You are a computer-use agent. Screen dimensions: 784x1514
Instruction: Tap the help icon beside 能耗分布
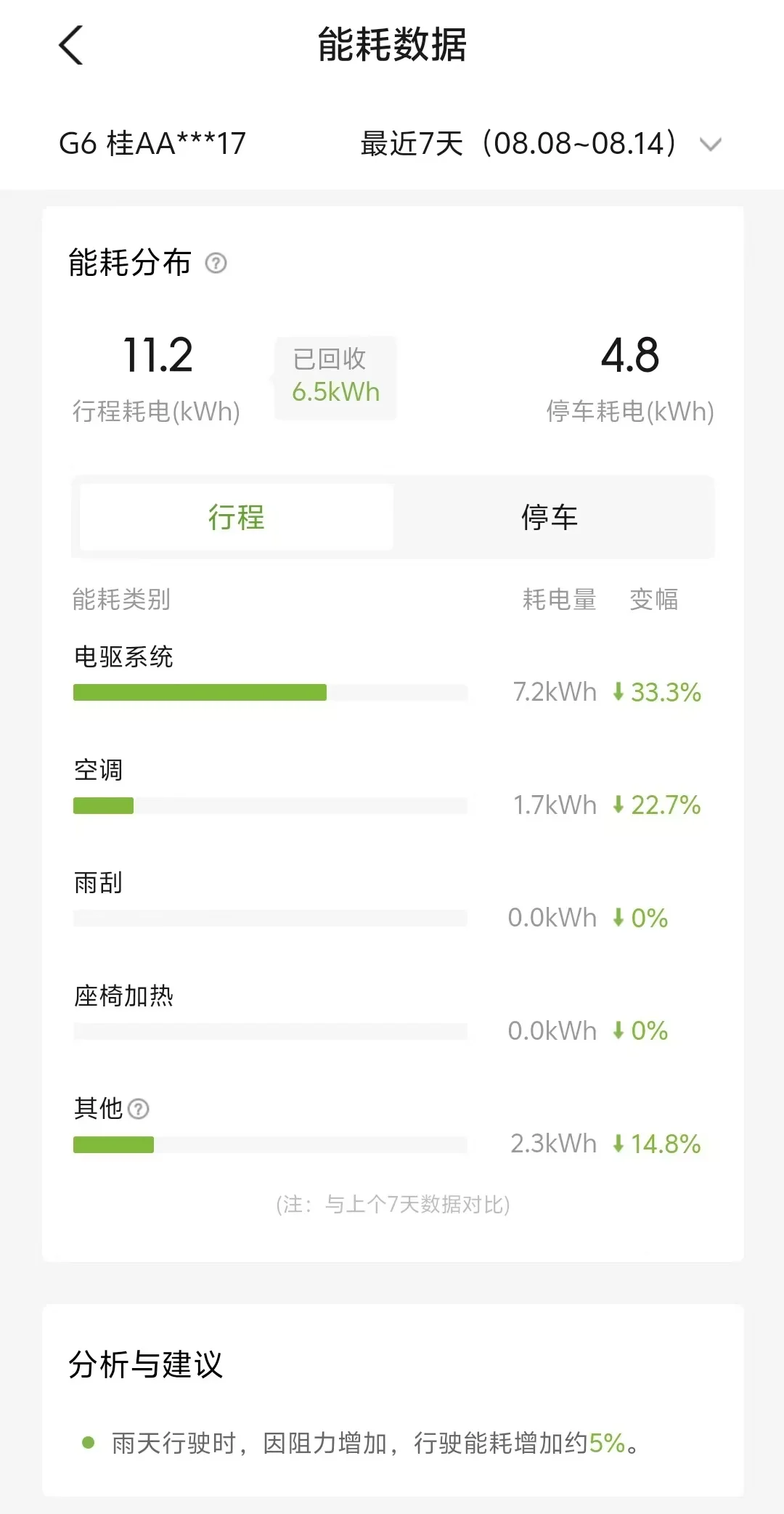tap(216, 263)
